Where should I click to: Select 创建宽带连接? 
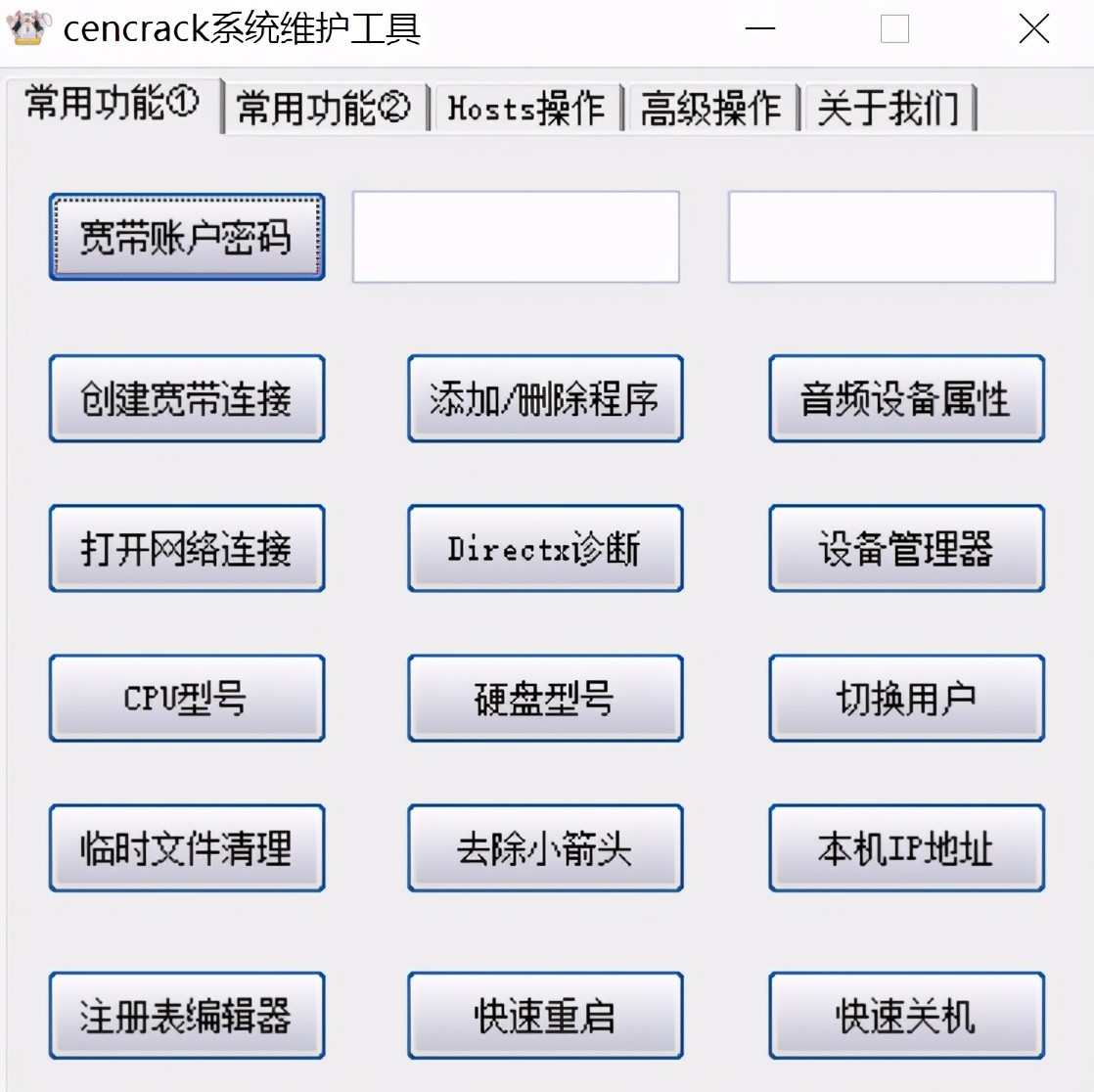click(186, 398)
